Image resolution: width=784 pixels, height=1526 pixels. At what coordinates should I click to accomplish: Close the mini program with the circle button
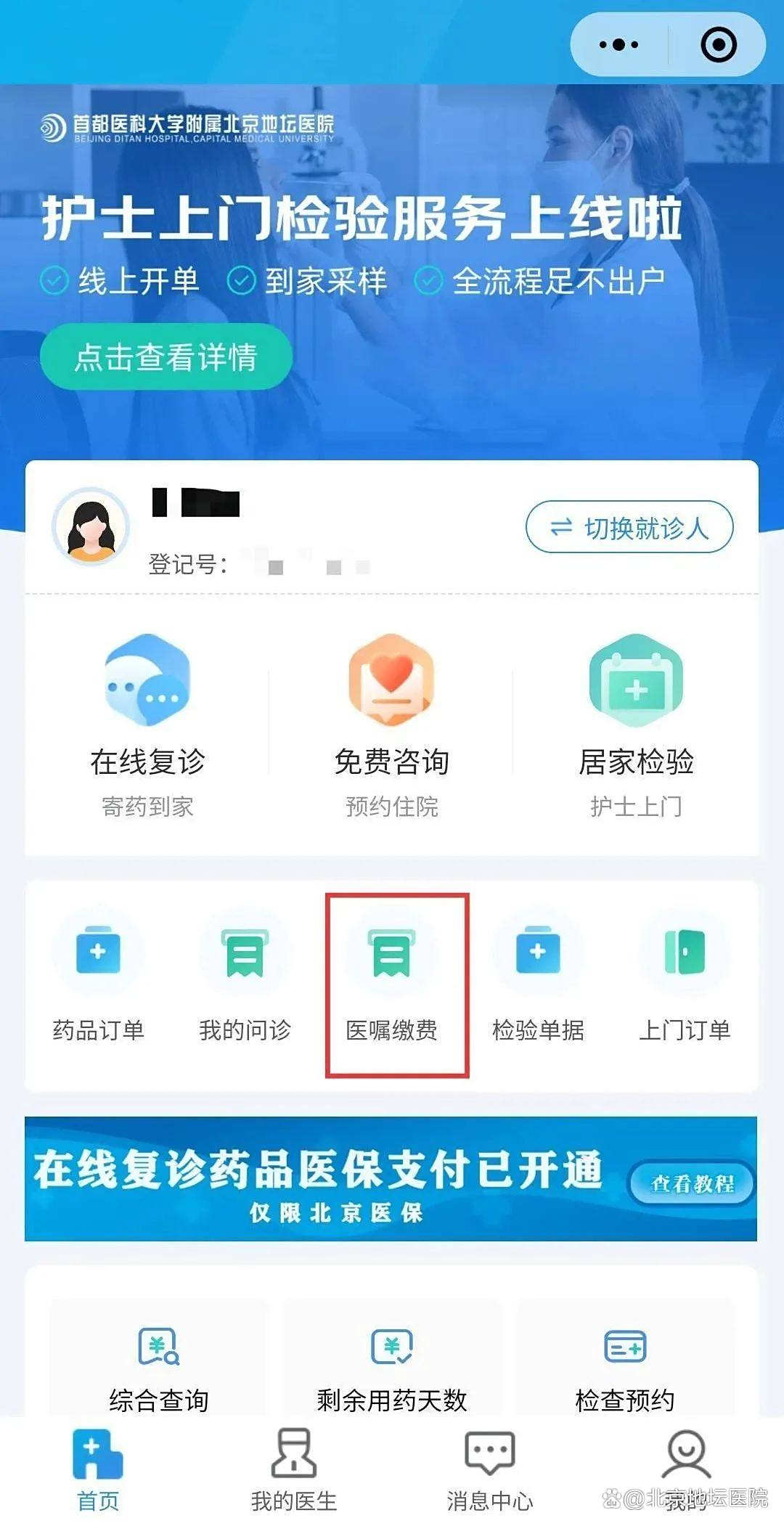pos(718,45)
